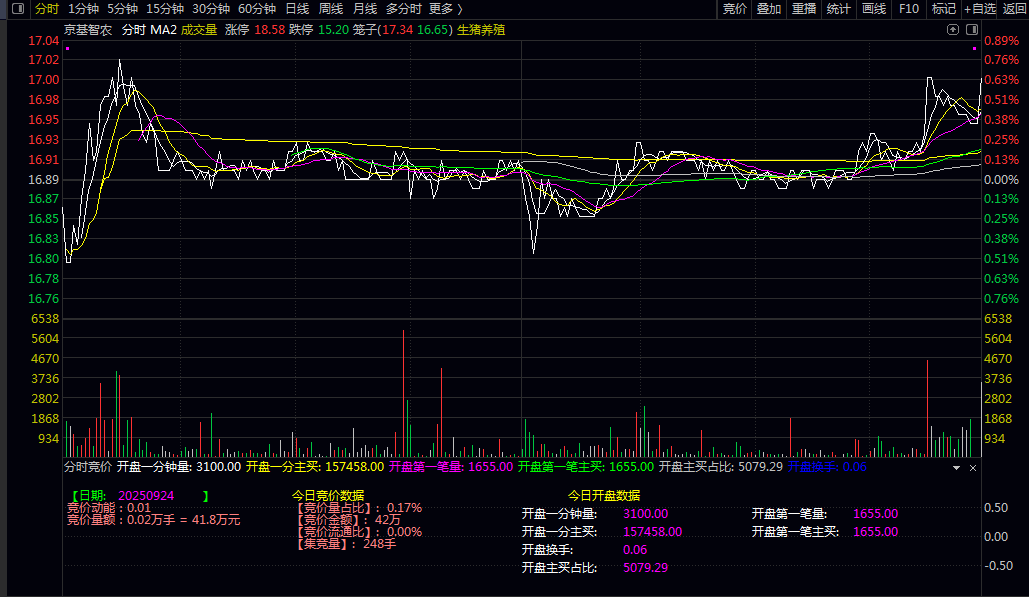
Task: Select the 5分钟 chart period
Action: (122, 9)
